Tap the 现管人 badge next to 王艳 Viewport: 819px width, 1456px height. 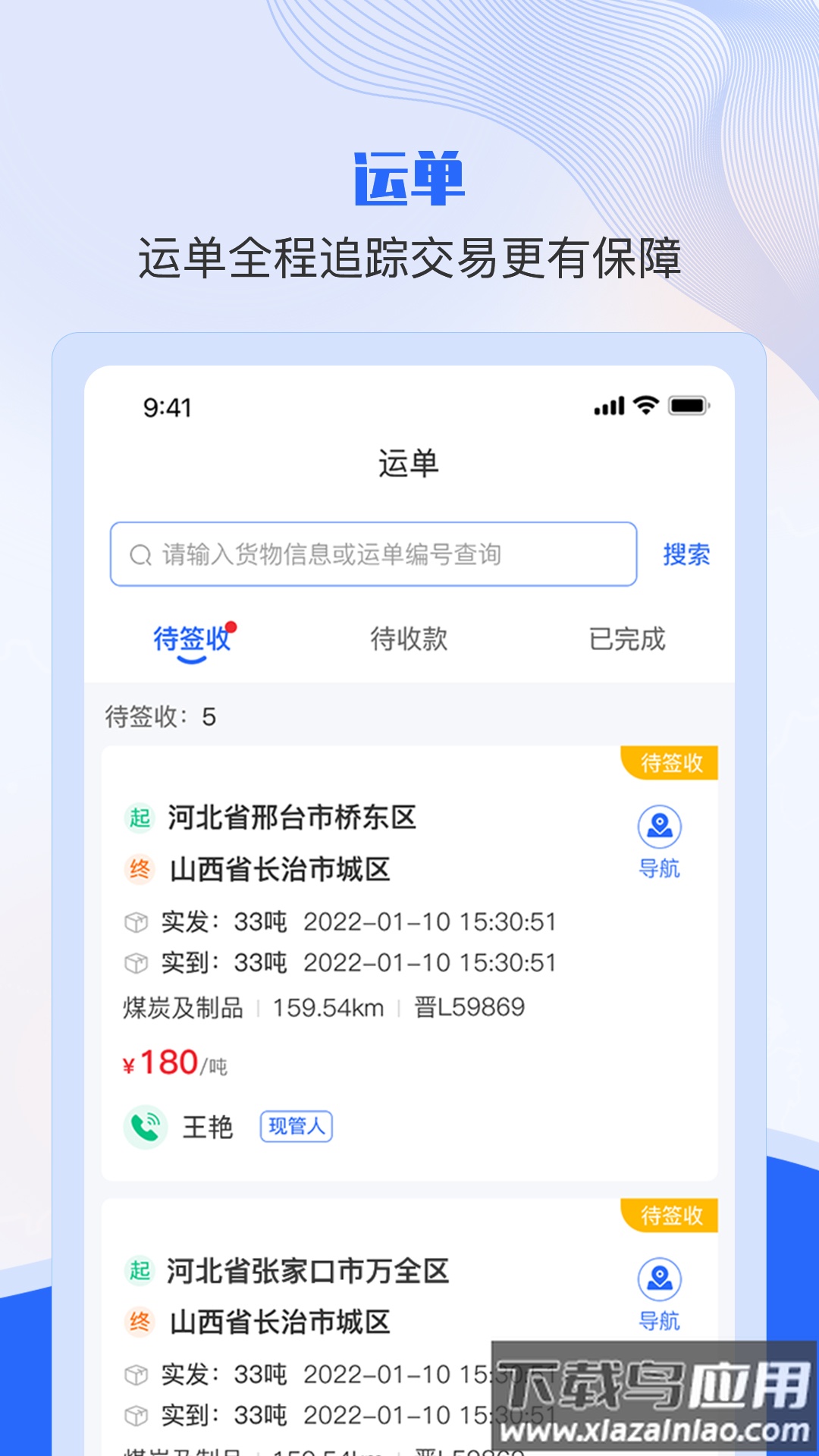click(297, 1128)
